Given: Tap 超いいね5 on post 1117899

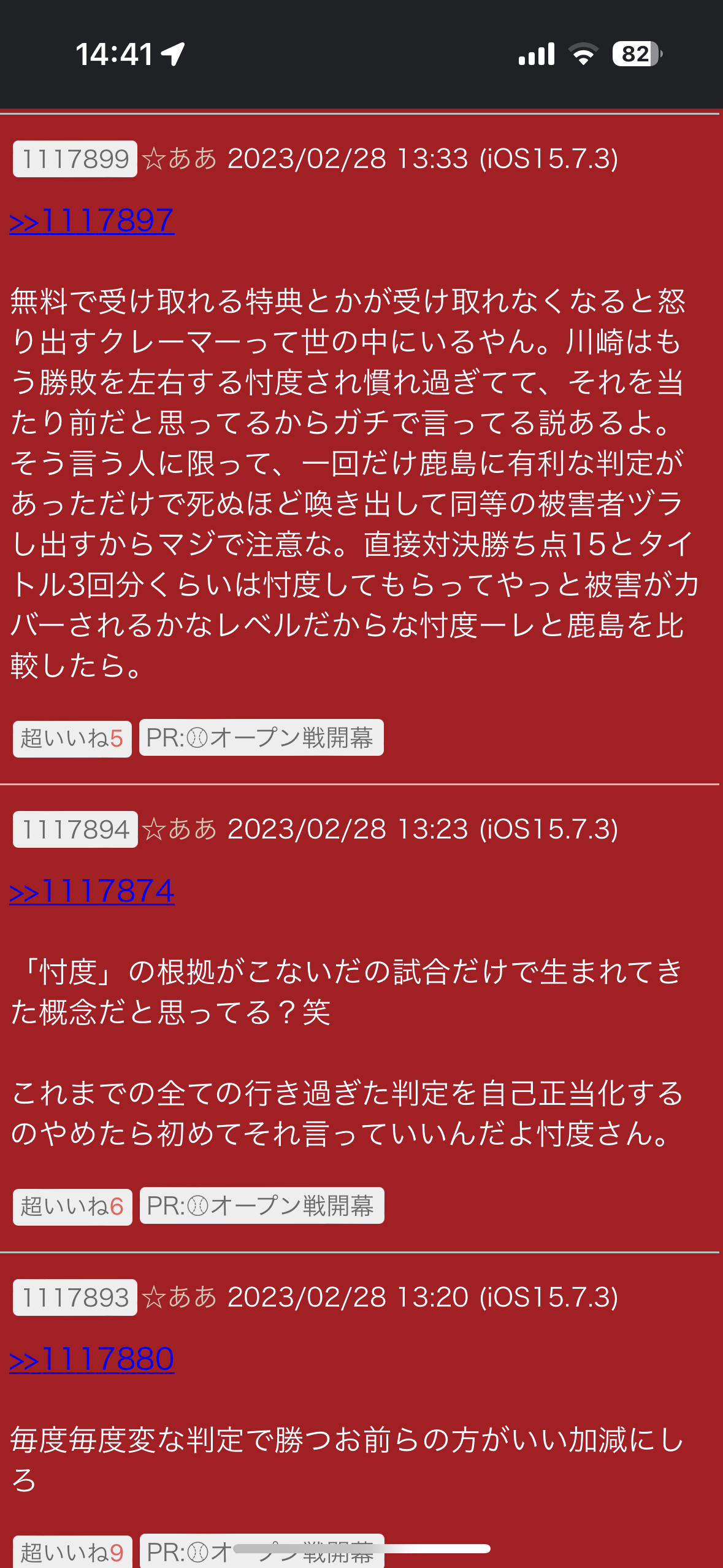Looking at the screenshot, I should click(x=72, y=739).
